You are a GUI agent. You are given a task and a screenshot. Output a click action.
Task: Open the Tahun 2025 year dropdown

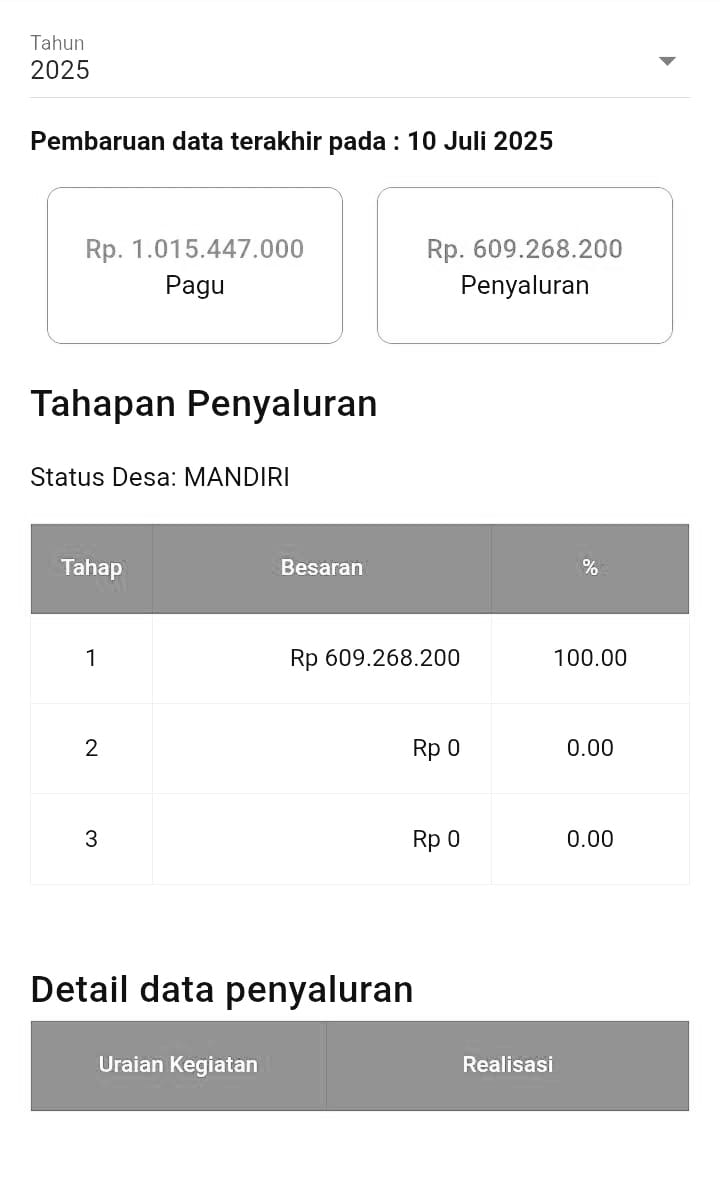(360, 60)
